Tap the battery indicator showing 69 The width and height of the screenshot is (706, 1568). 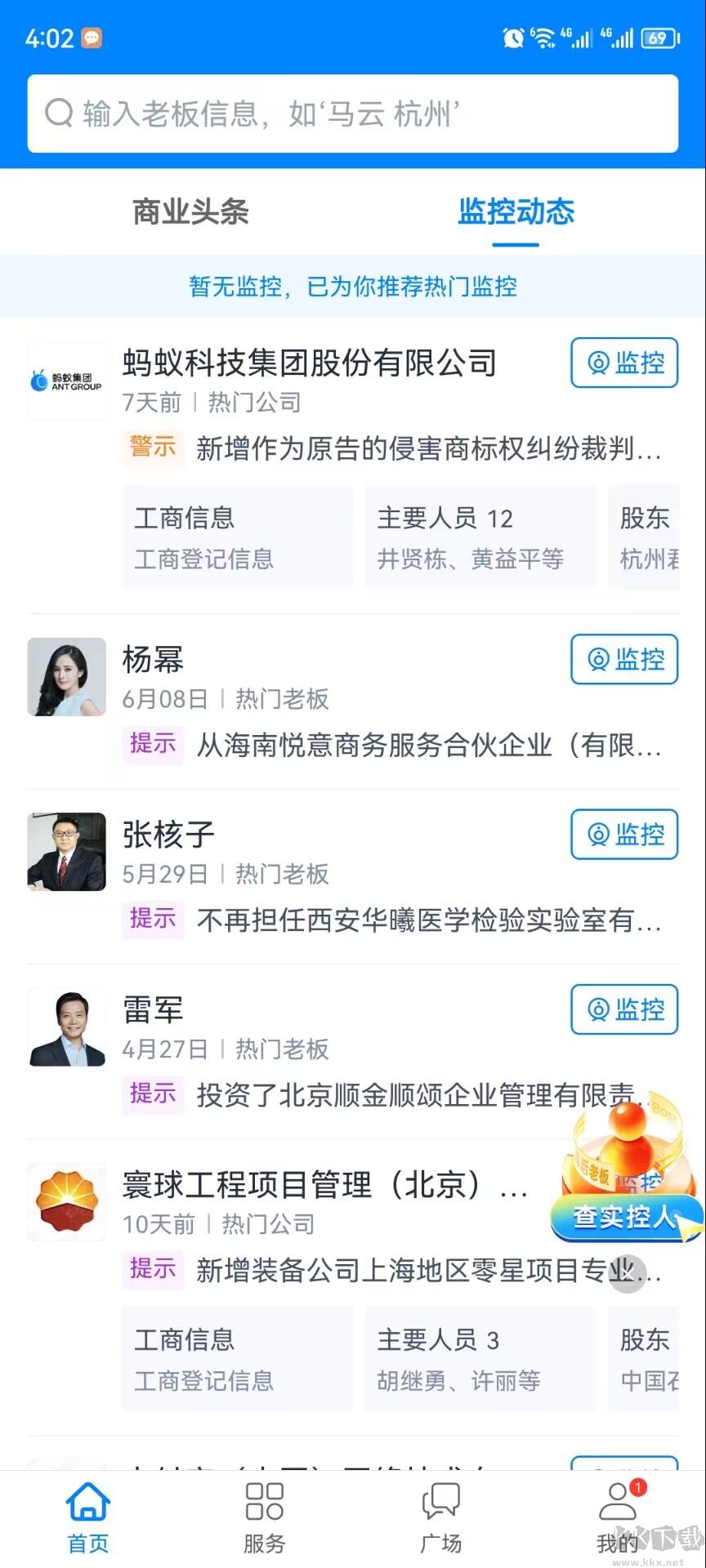(659, 37)
